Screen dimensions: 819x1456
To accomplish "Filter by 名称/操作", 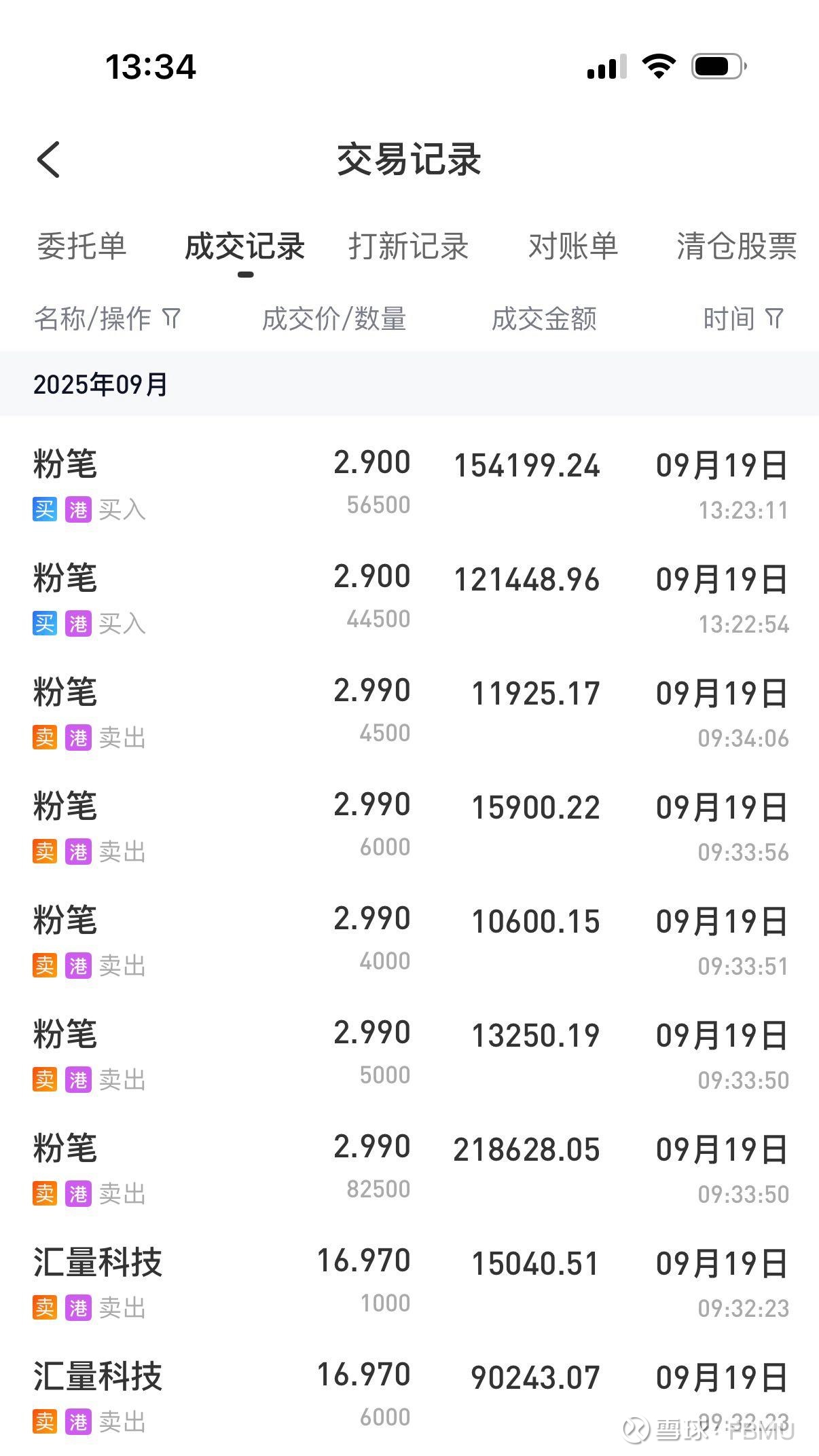I will (109, 318).
